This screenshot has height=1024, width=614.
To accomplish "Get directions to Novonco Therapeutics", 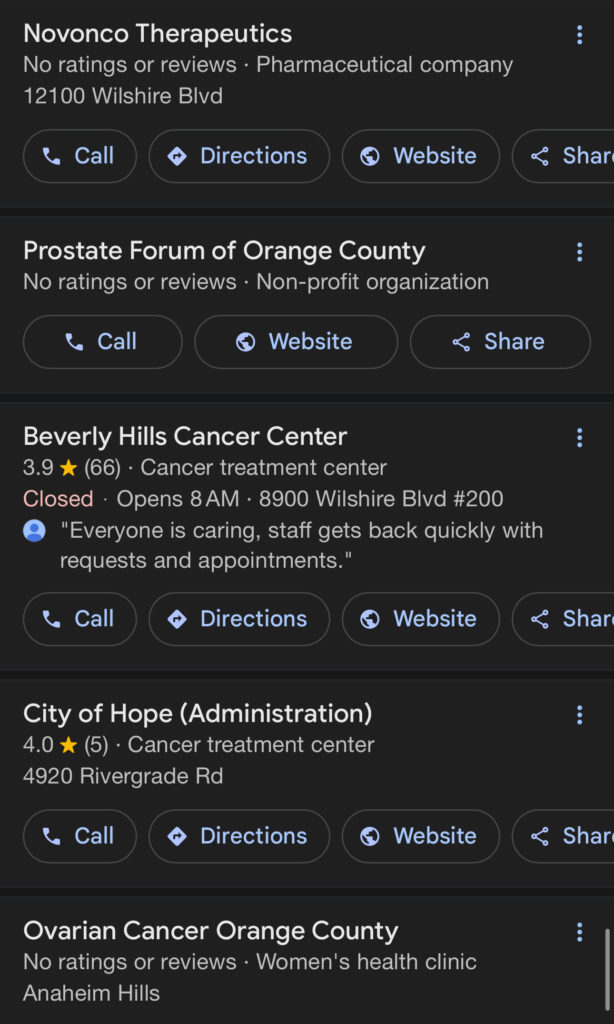I will [239, 156].
